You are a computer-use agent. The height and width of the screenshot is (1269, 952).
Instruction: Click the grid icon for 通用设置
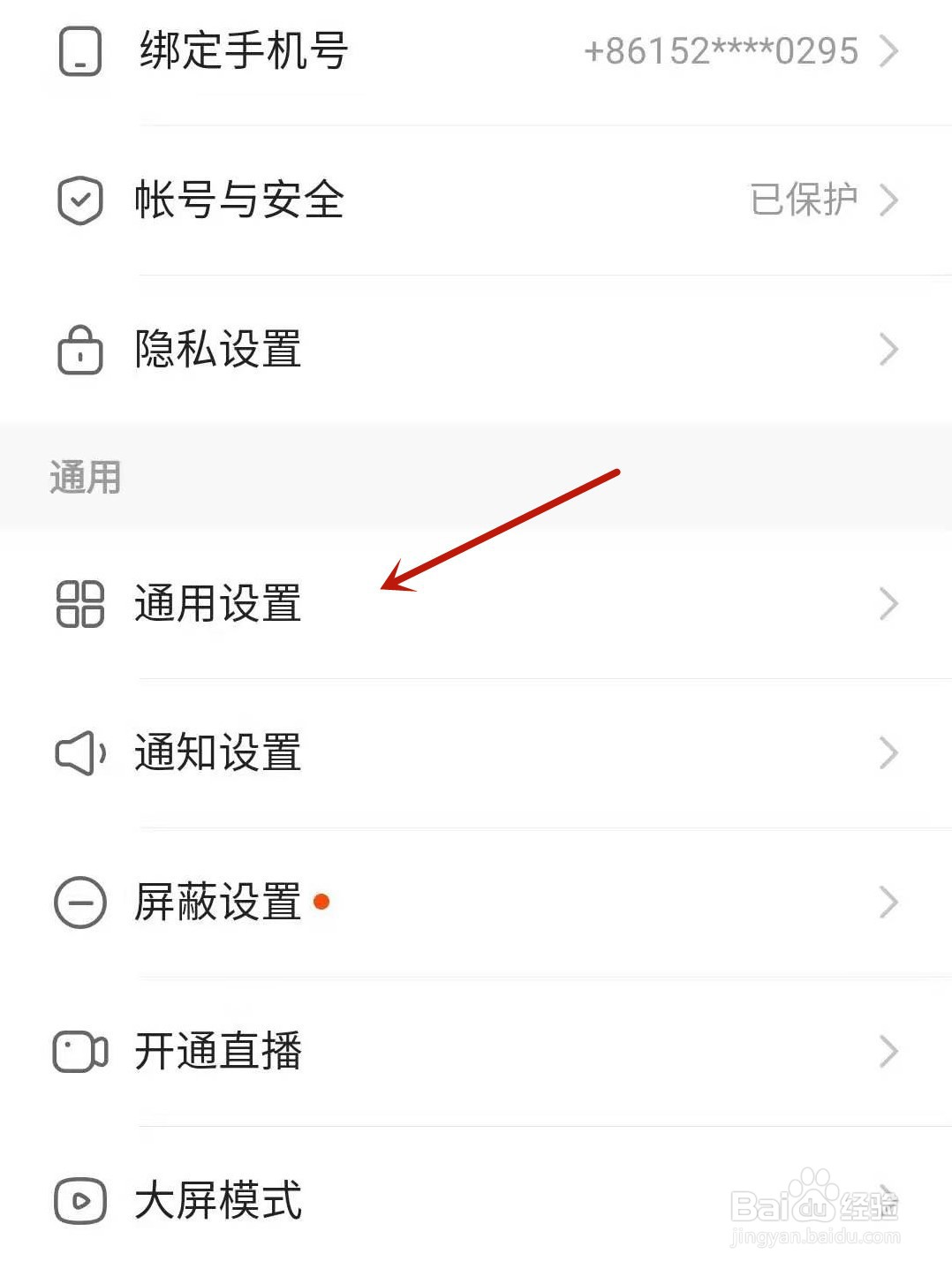pyautogui.click(x=79, y=604)
